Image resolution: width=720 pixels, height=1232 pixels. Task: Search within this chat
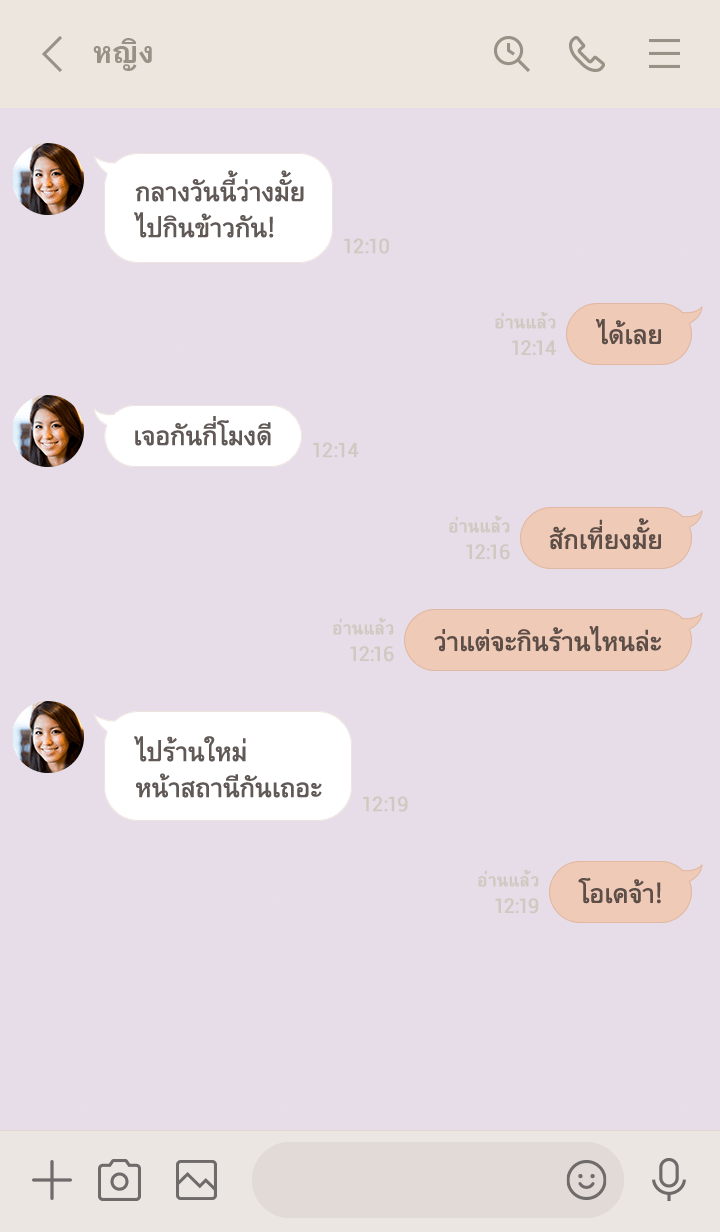(511, 54)
